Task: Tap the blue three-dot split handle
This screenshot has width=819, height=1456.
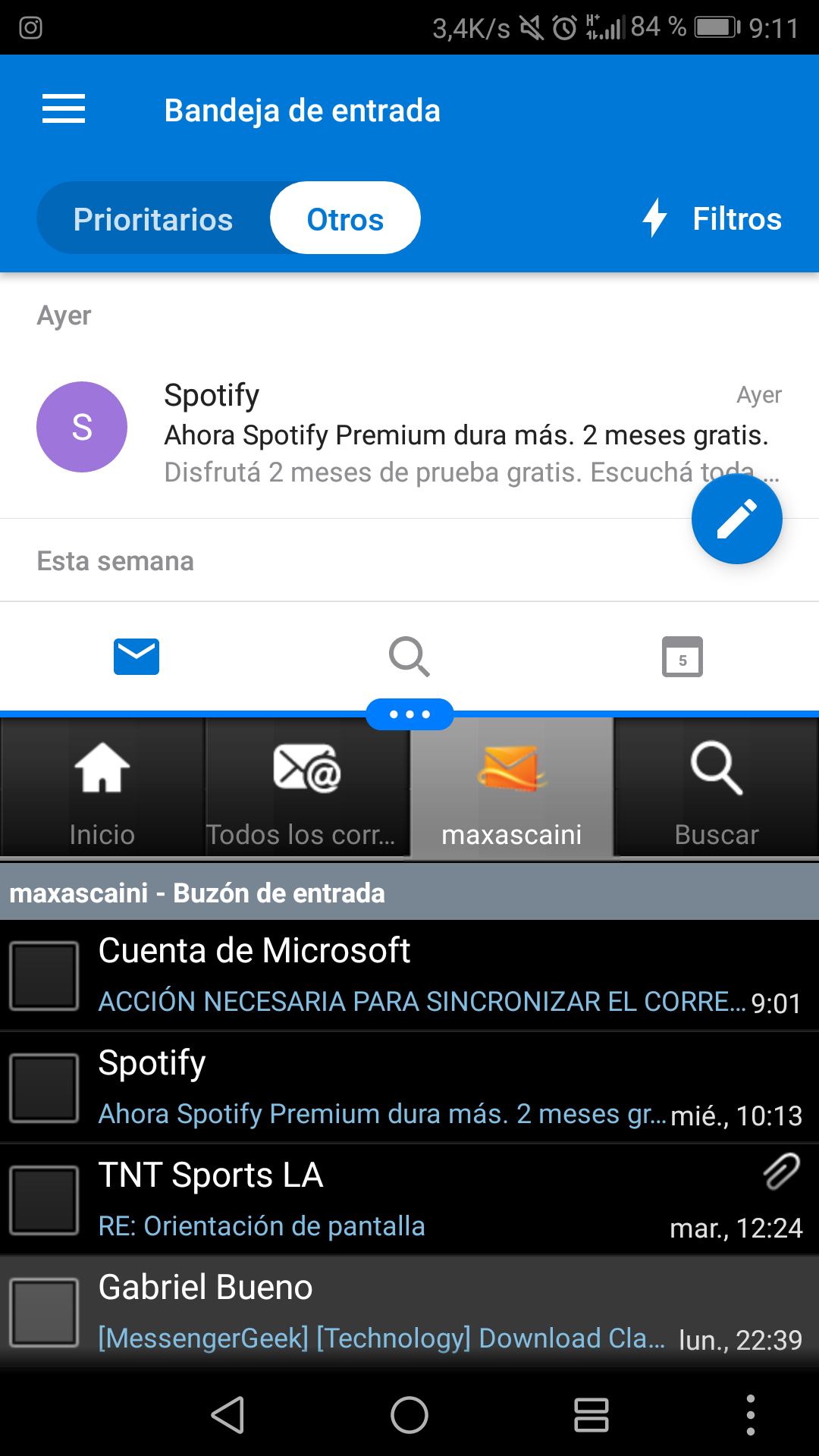Action: click(x=409, y=714)
